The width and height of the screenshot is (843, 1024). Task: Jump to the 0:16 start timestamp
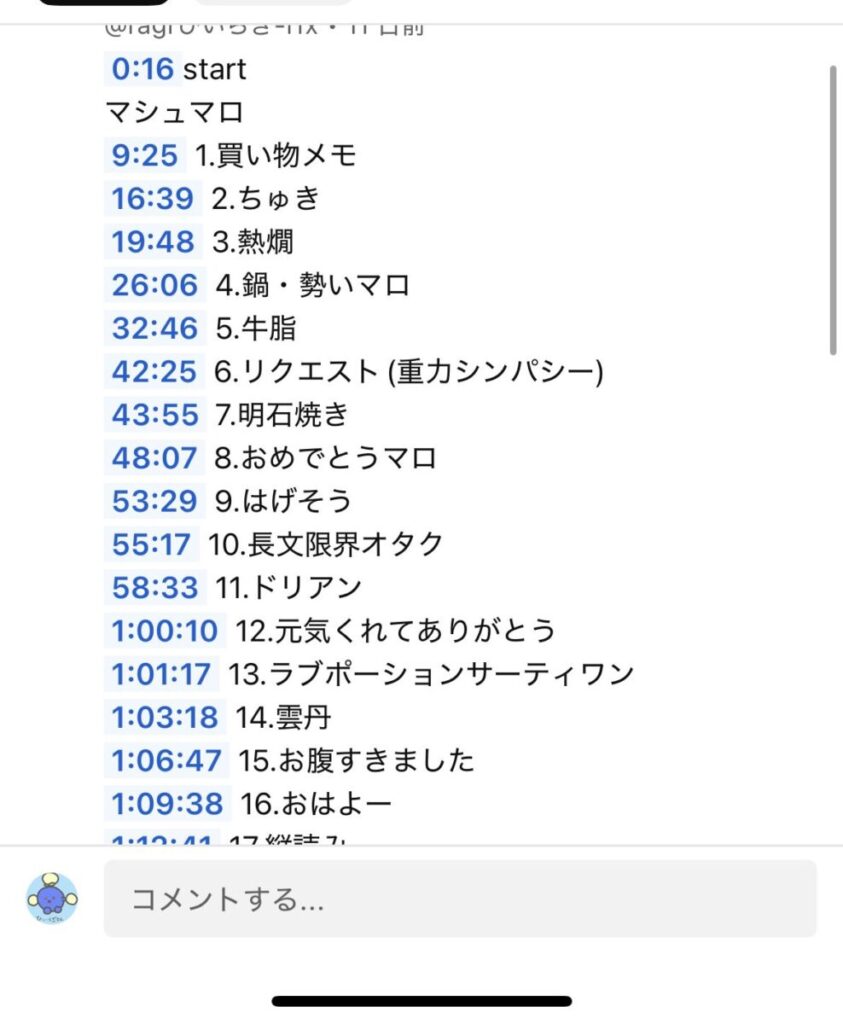[x=143, y=69]
